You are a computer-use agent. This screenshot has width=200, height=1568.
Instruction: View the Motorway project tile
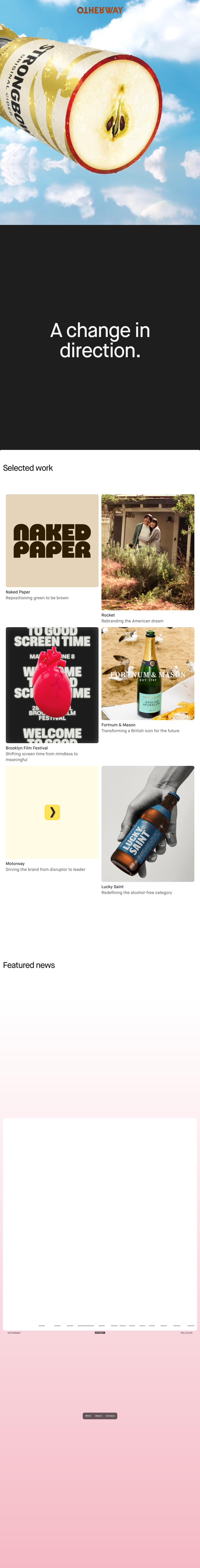[52, 812]
